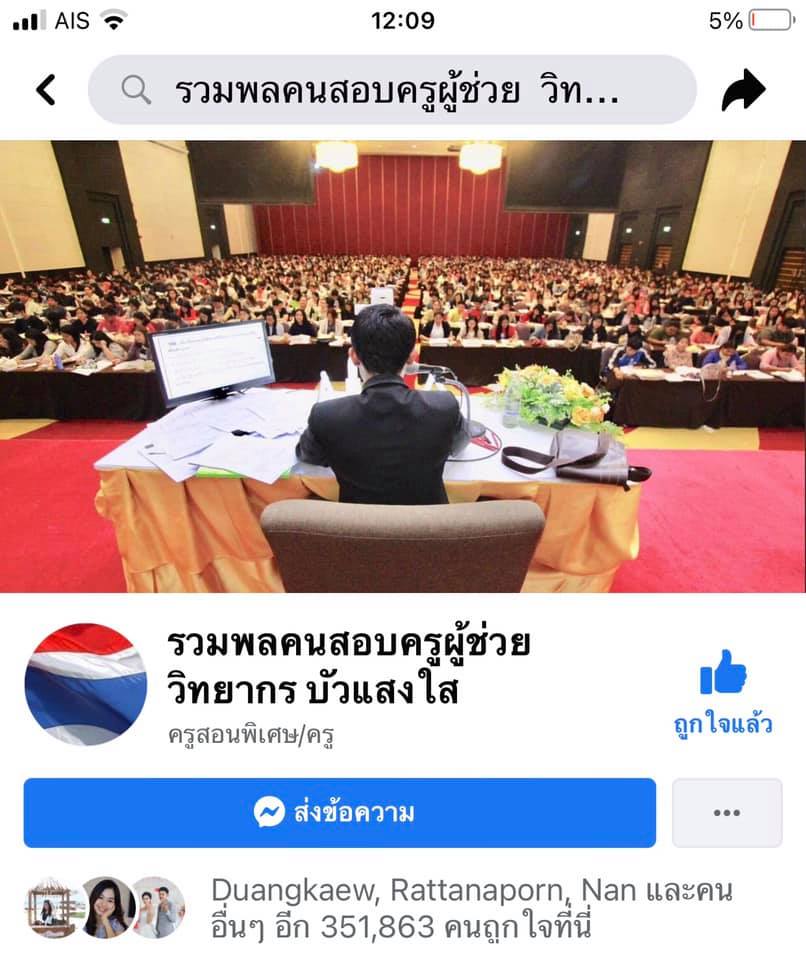Image resolution: width=806 pixels, height=960 pixels.
Task: Tap the search field in the top bar
Action: 392,90
